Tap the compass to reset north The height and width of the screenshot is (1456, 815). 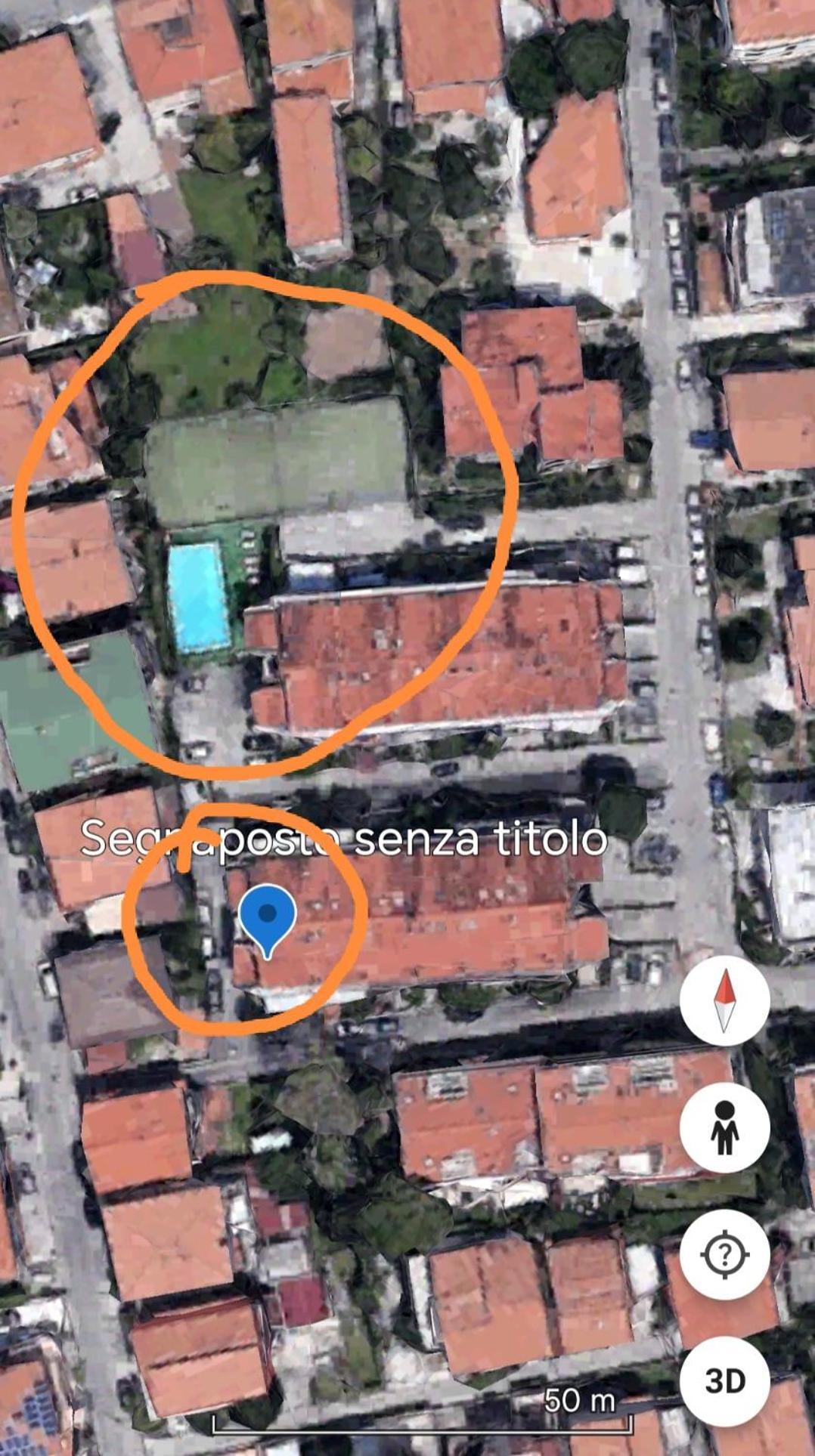pos(724,1000)
